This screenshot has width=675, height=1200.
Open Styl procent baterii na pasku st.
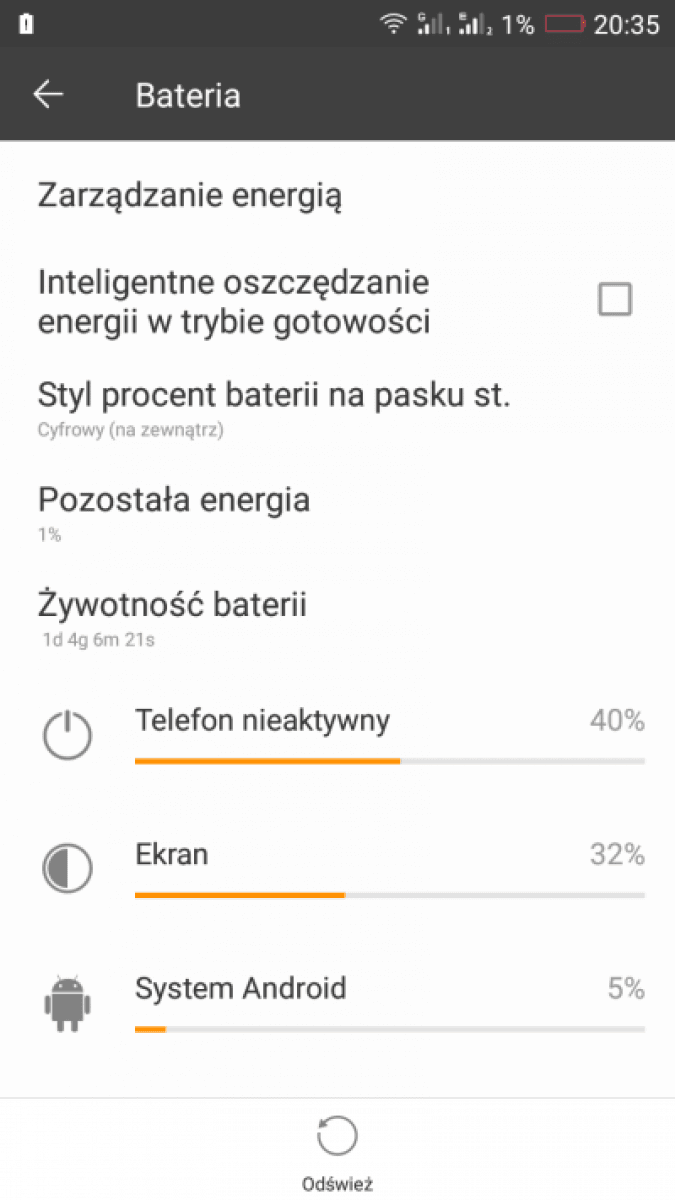click(x=337, y=409)
